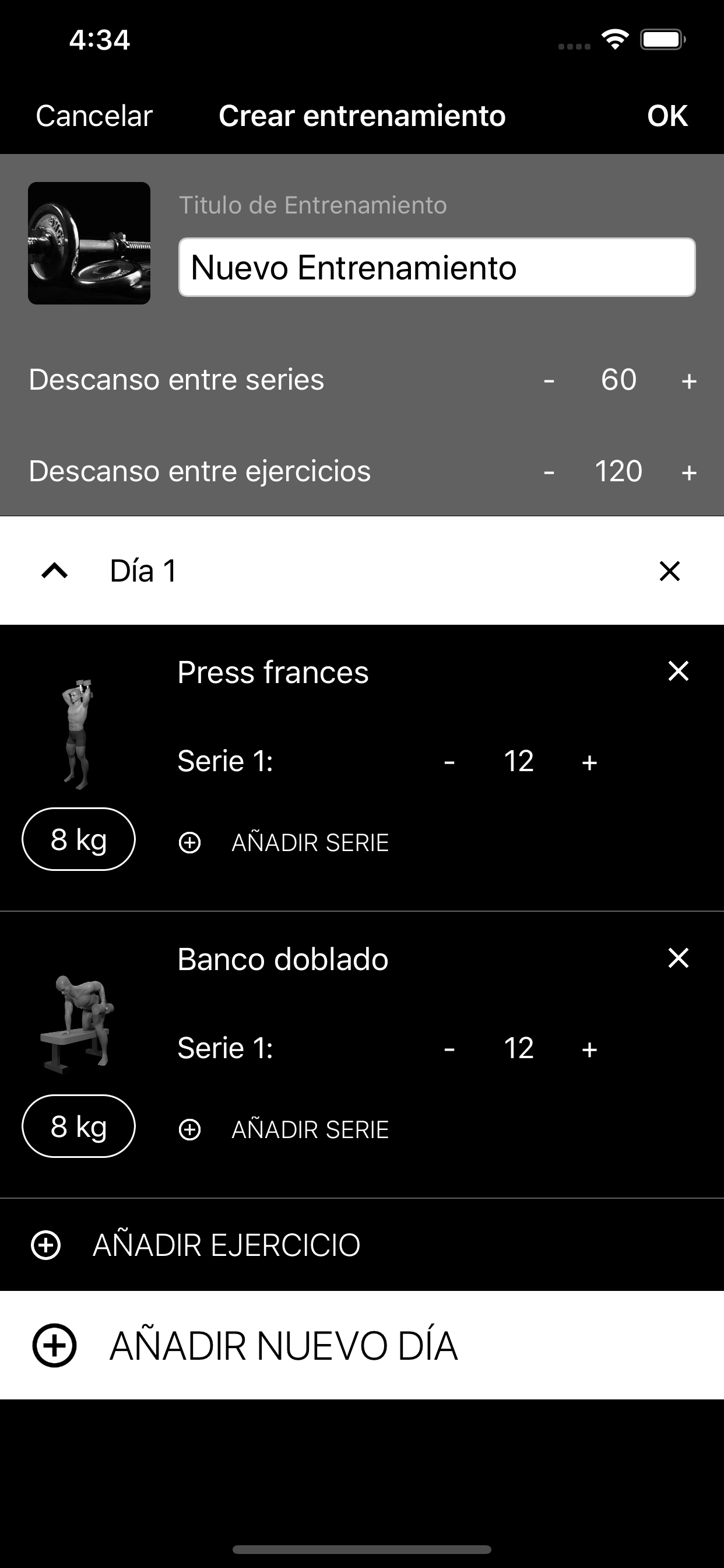Remove the Banco doblado exercise
This screenshot has height=1568, width=724.
[679, 958]
